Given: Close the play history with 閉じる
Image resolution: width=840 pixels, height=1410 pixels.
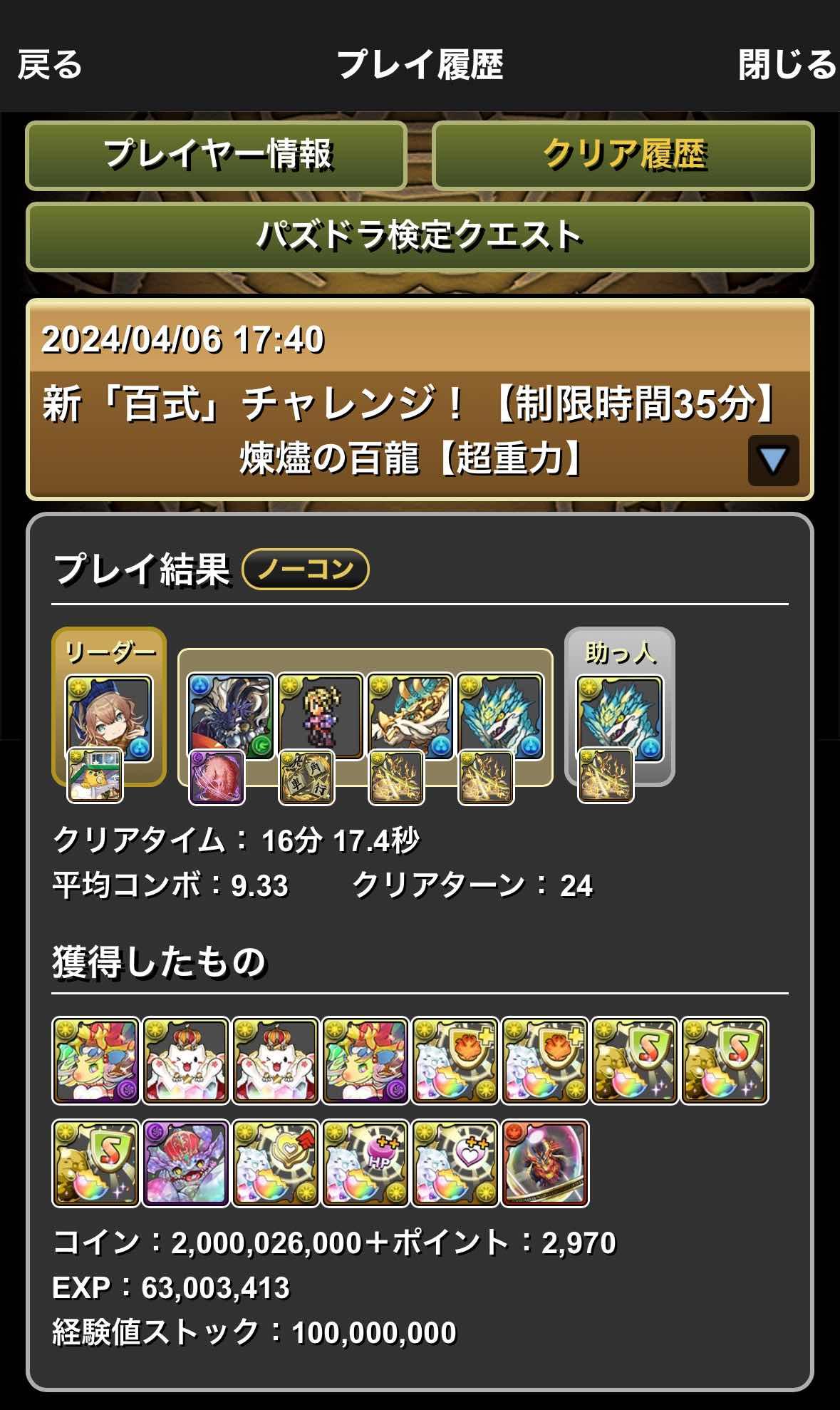Looking at the screenshot, I should pos(786,64).
